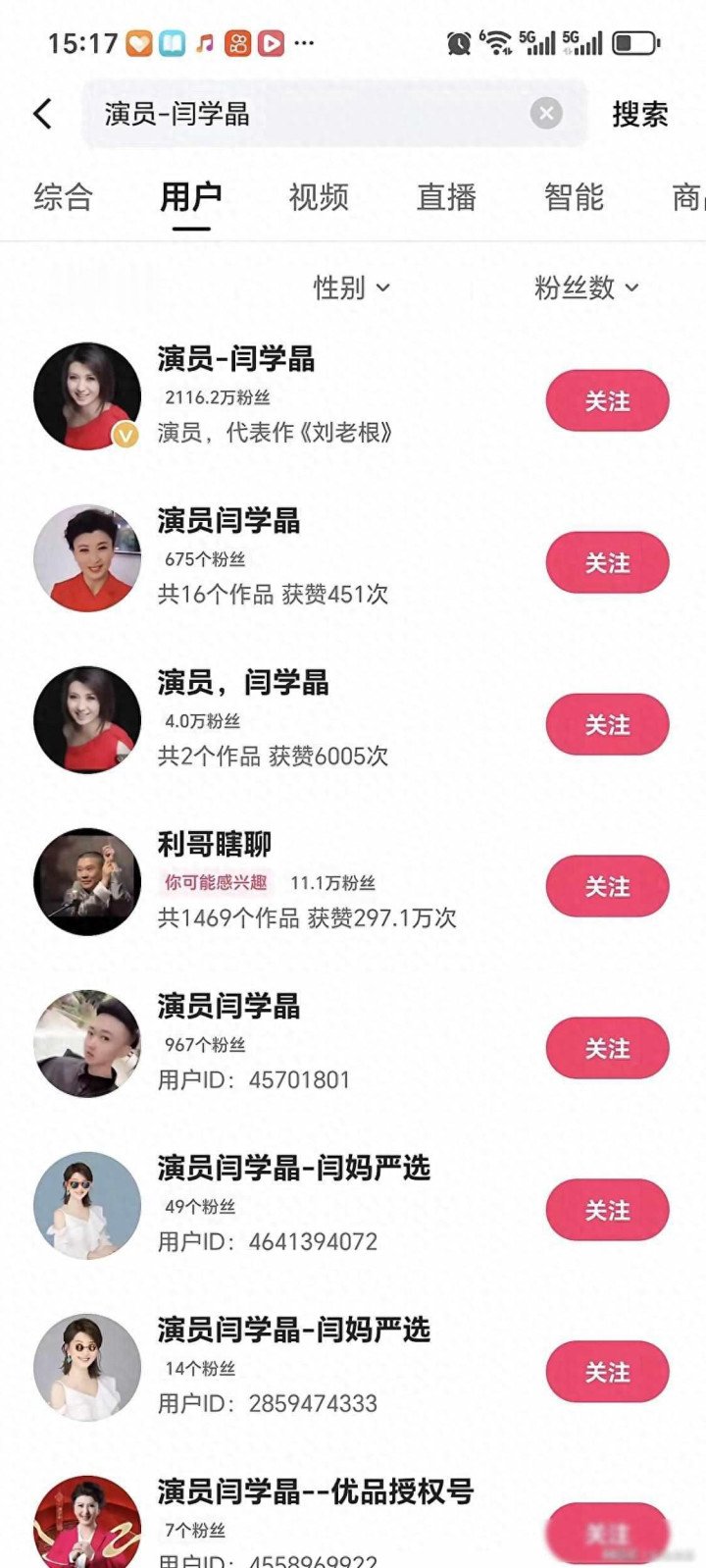Screen dimensions: 706x1568
Task: Follow 演员闫学晶-闫妈严选 with 49个粉丝
Action: click(x=607, y=1210)
